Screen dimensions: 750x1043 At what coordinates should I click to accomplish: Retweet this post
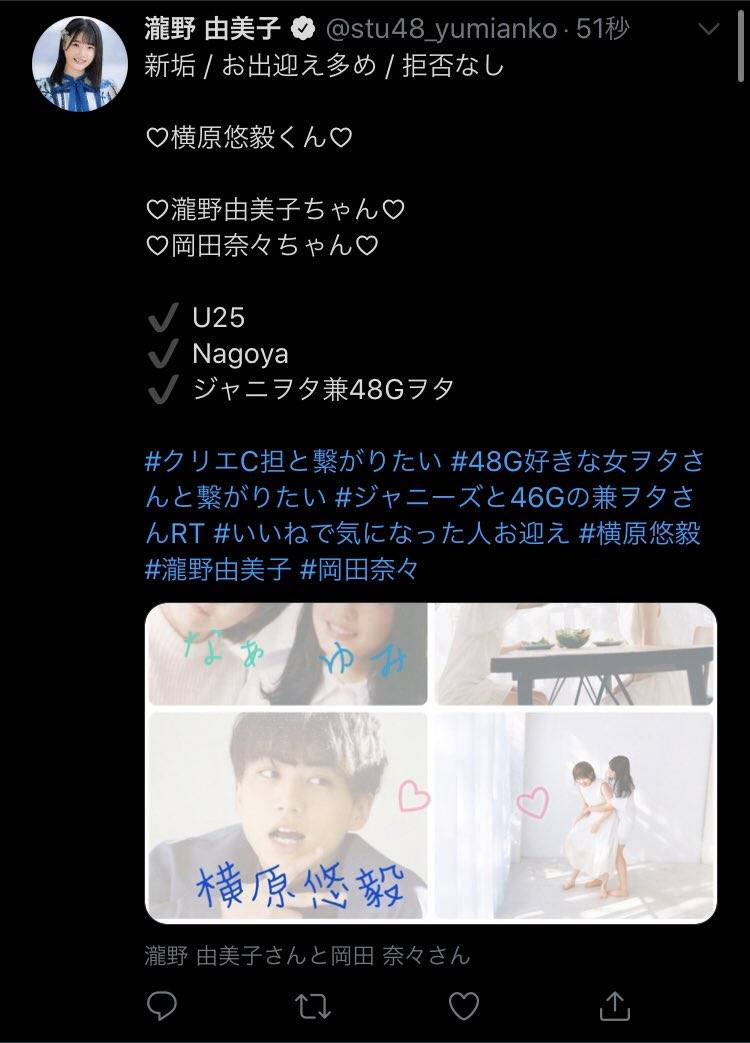click(313, 1005)
